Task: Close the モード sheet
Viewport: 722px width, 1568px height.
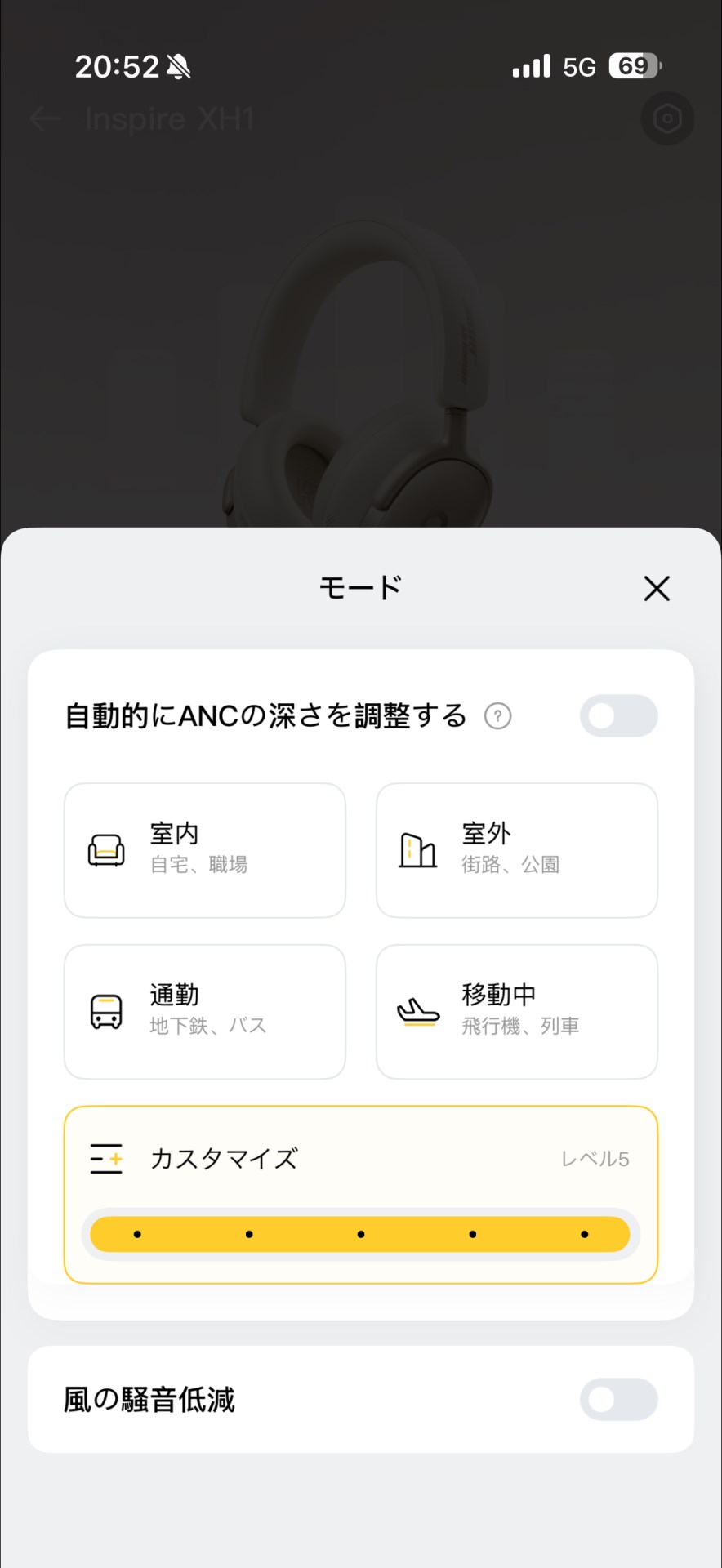Action: [x=657, y=588]
